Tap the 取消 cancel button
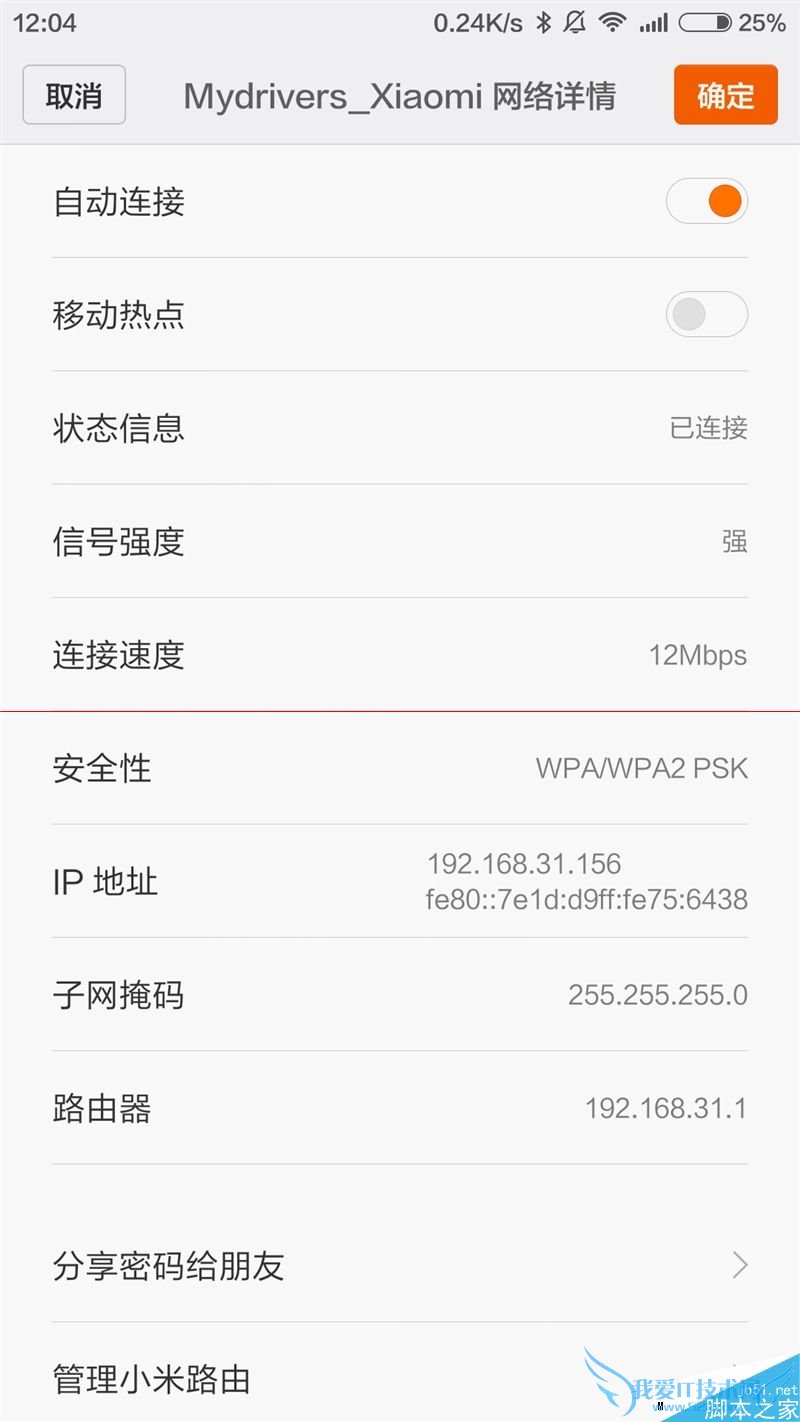The height and width of the screenshot is (1422, 800). click(74, 95)
